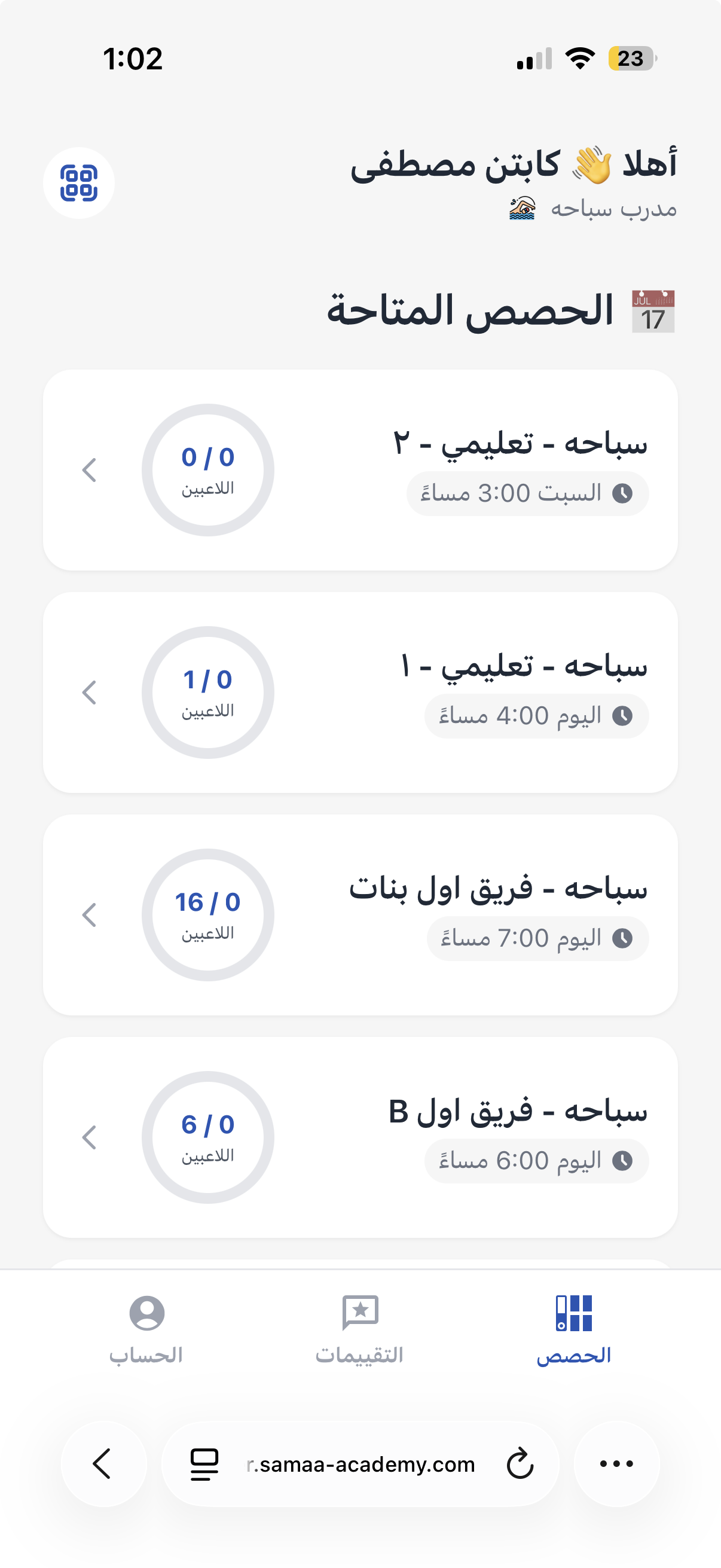Expand the سباحه - فريق اول بنات card chevron
Screen dimensions: 721x1568
[90, 914]
